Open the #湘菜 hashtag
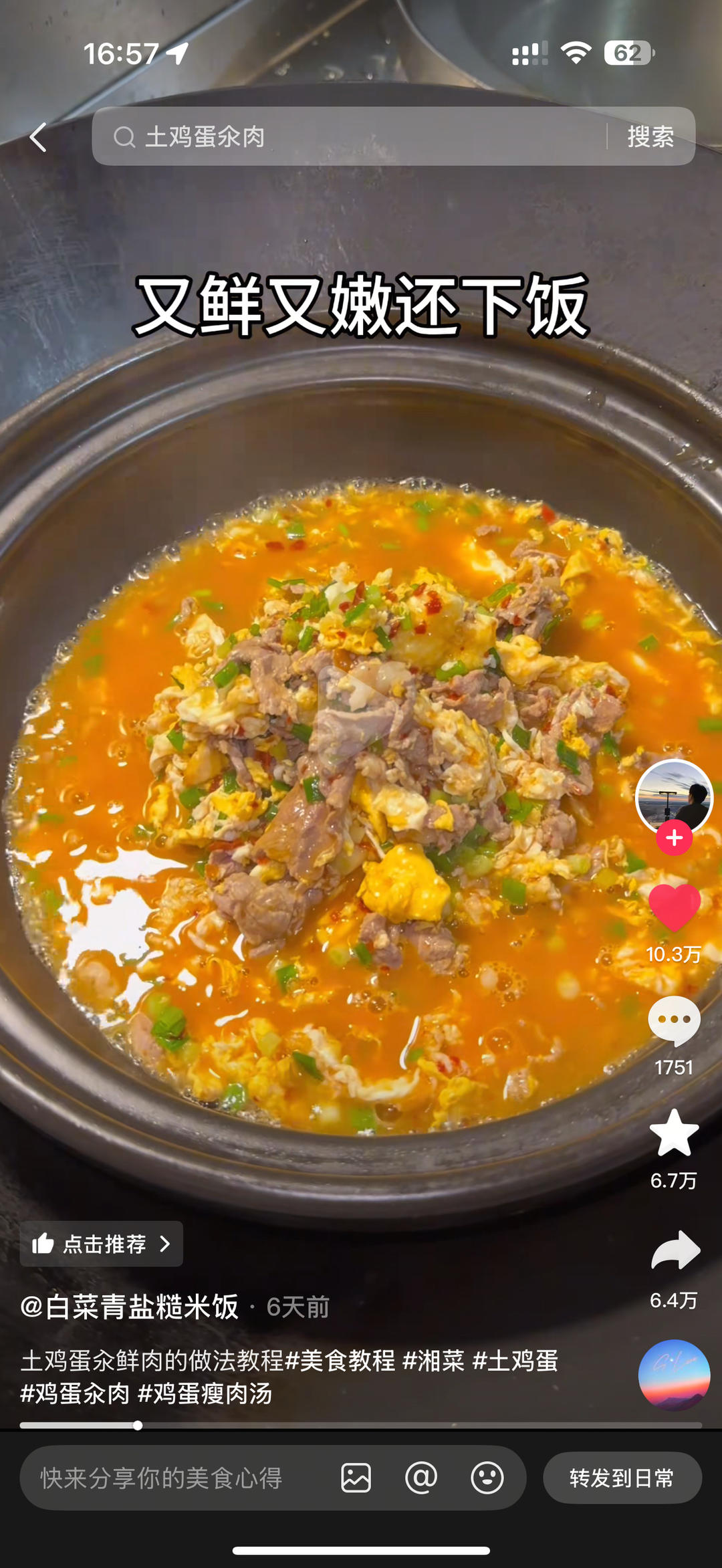Screen dimensions: 722x1568 coord(433,1361)
